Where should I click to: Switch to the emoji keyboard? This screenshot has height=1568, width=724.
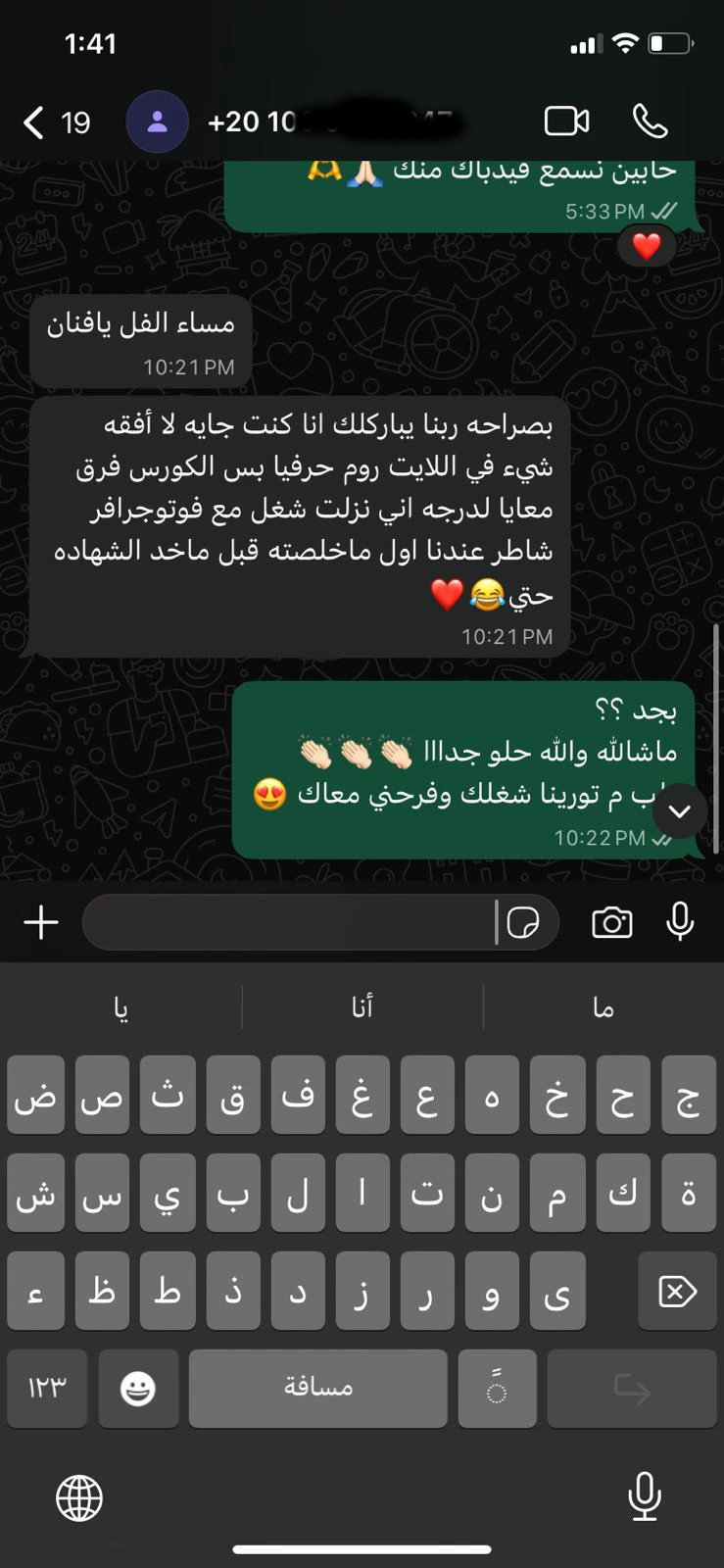(138, 1388)
